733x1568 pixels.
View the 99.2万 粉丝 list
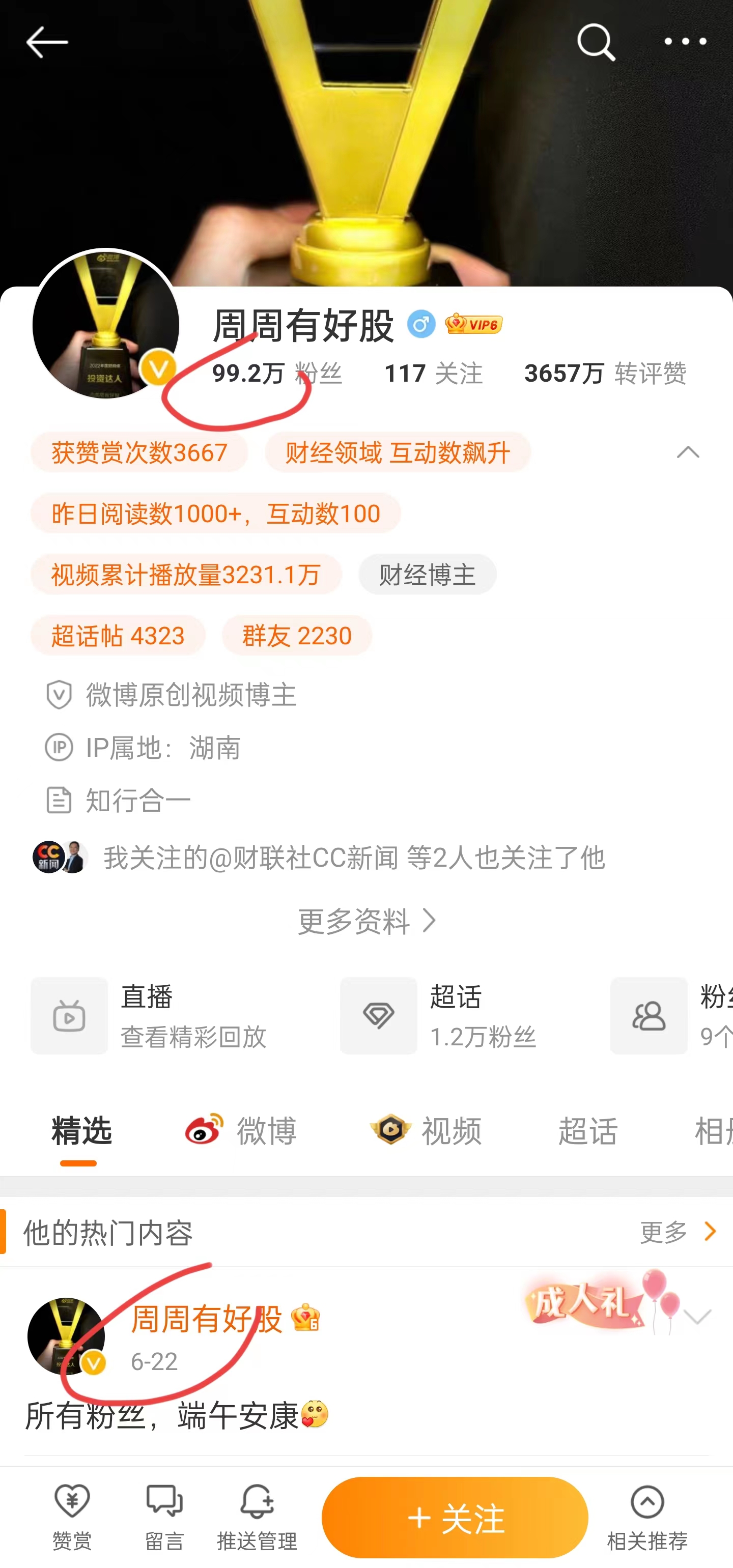point(277,373)
